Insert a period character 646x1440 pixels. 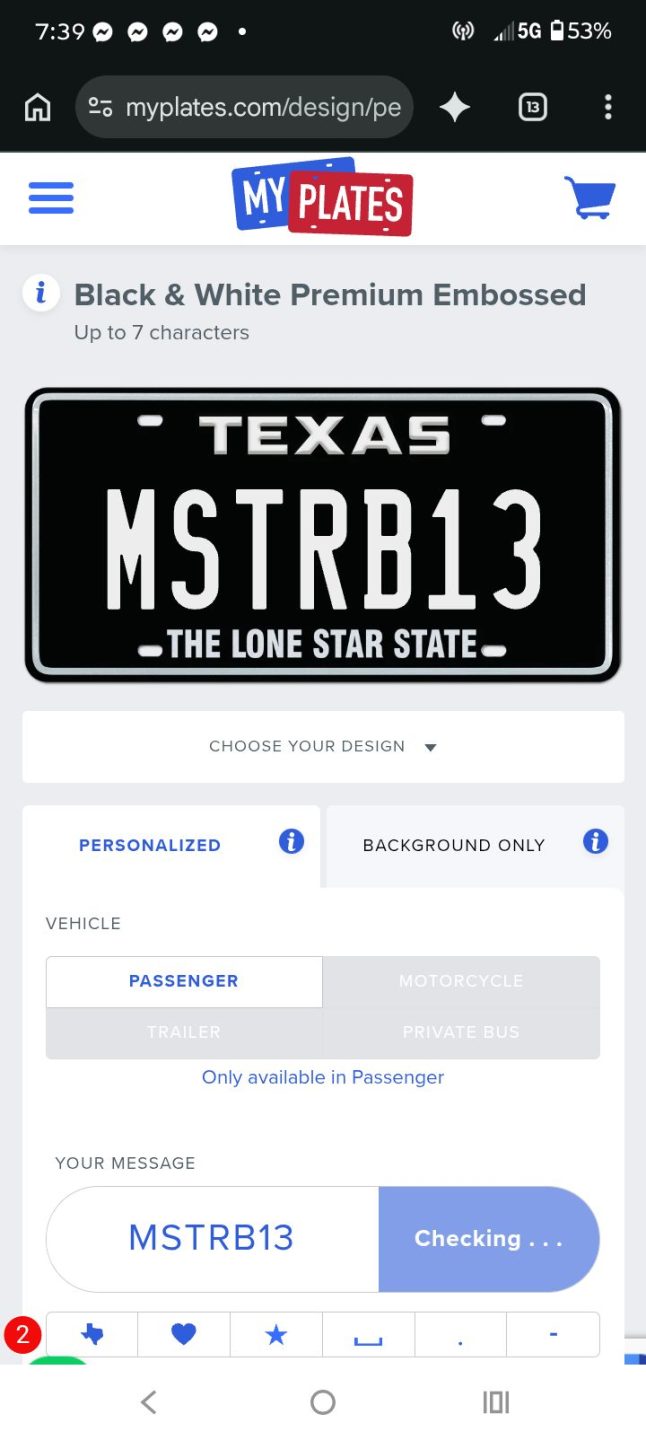pos(460,1334)
